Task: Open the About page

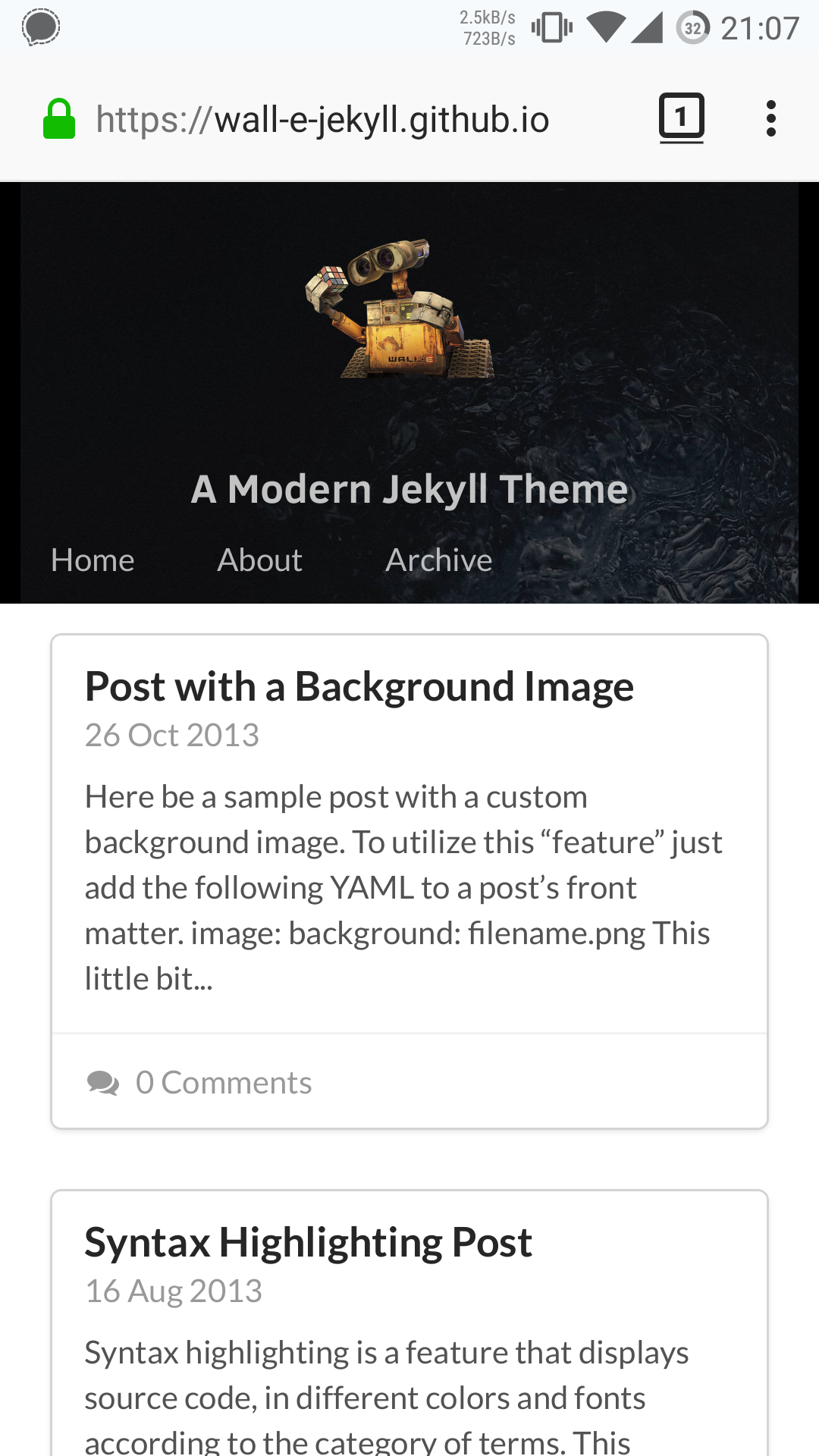Action: coord(259,560)
